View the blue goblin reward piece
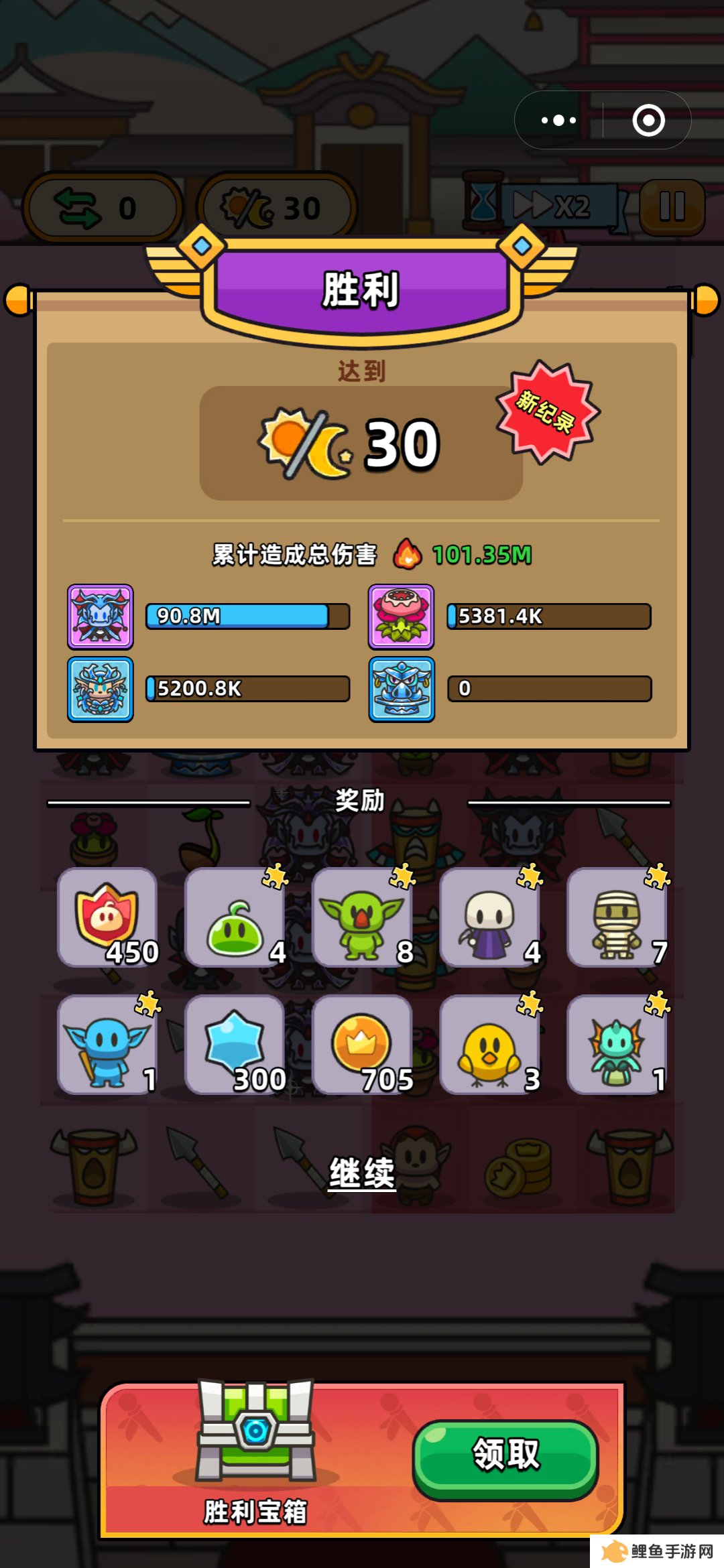The height and width of the screenshot is (1568, 724). tap(107, 1045)
